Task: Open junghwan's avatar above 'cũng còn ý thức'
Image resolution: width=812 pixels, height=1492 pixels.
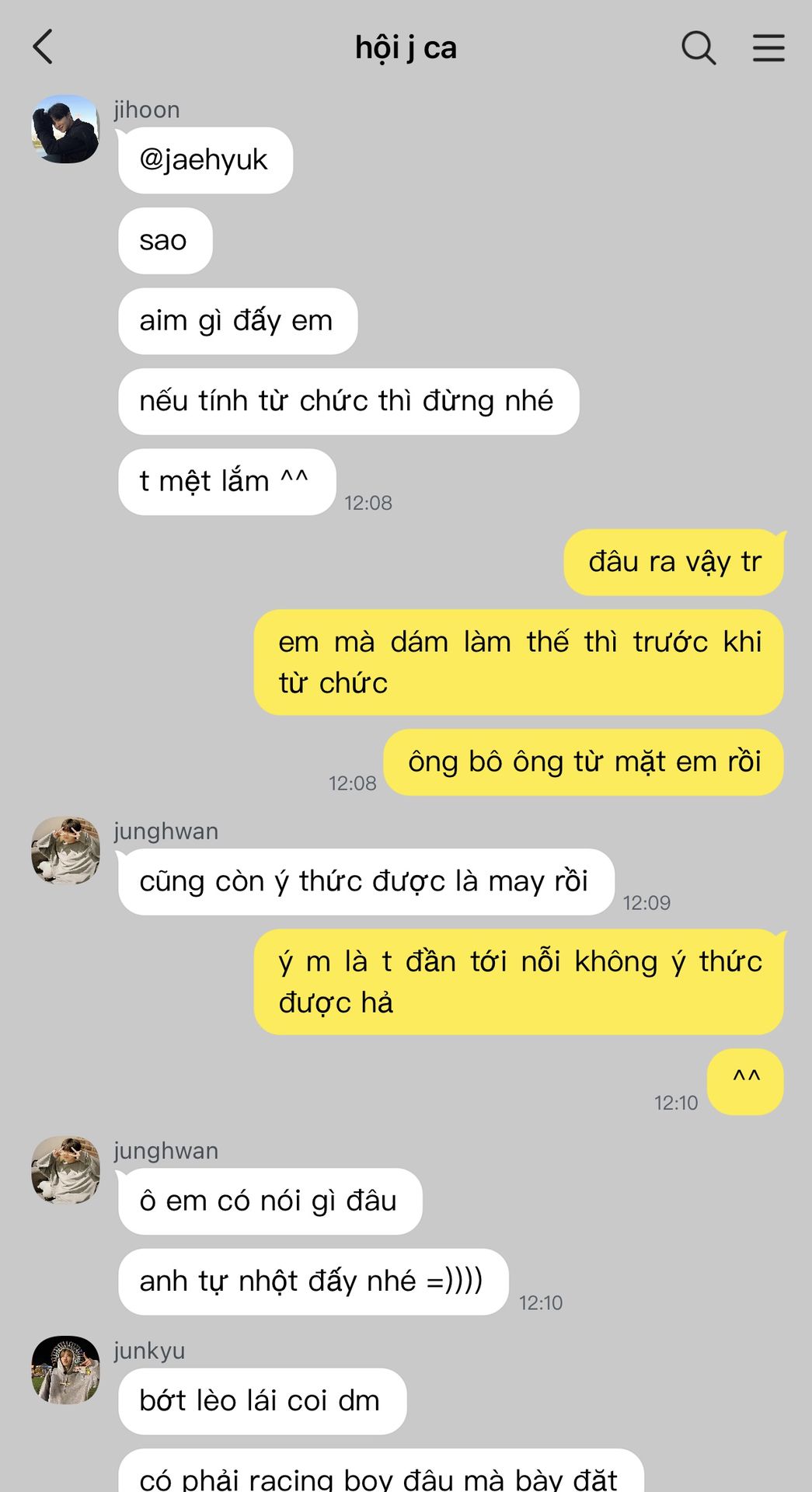Action: 65,850
